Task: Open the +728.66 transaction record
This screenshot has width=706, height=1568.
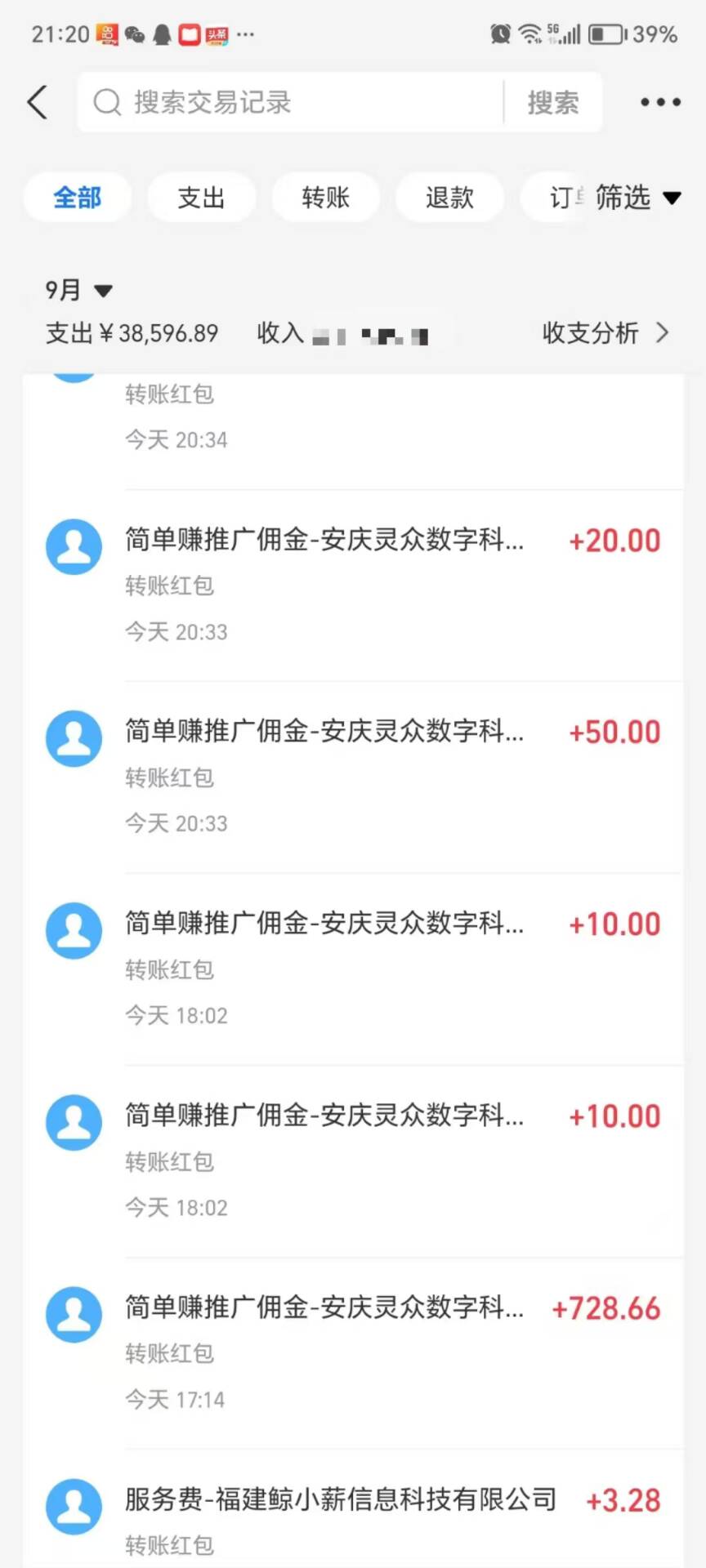Action: click(353, 1353)
